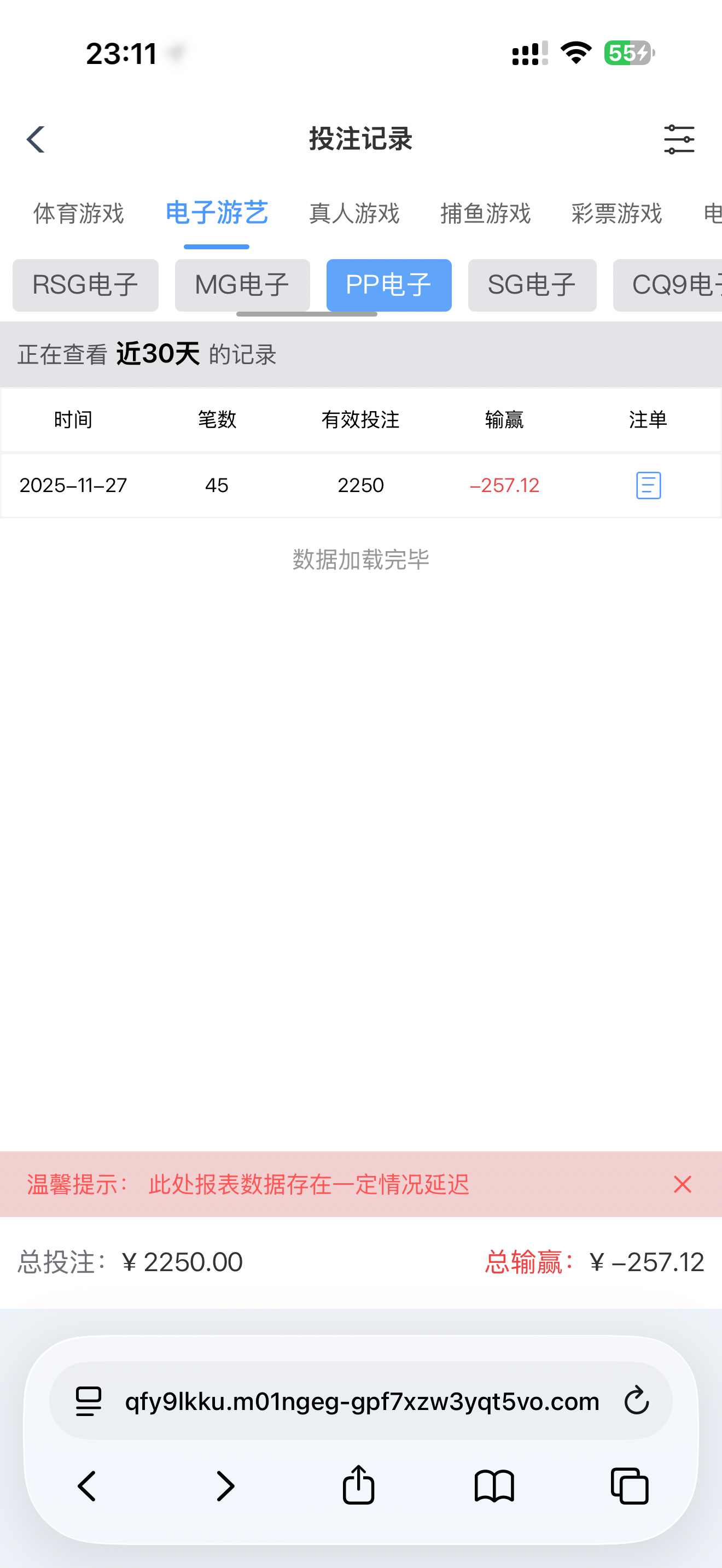The height and width of the screenshot is (1568, 722).
Task: Select the RSG电子 chip
Action: point(85,285)
